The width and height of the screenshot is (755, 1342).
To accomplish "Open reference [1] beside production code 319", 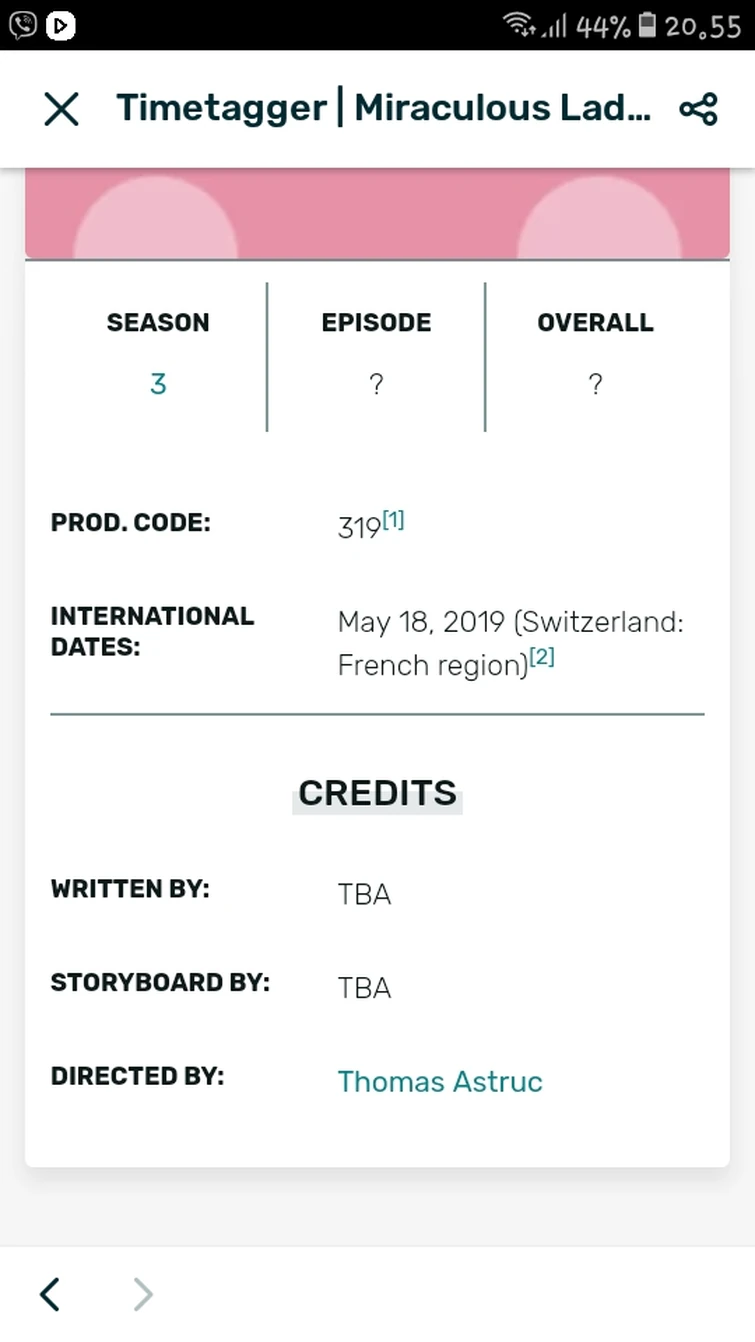I will (393, 520).
